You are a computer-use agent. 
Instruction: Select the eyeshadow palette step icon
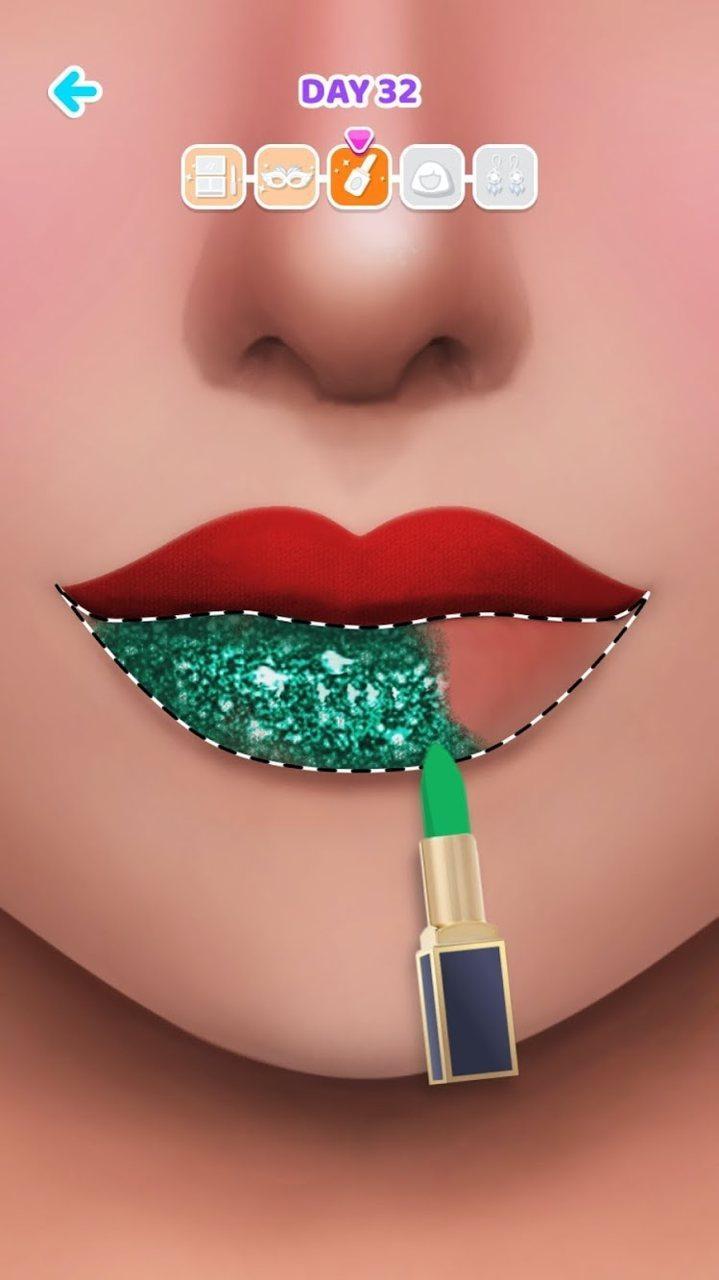213,177
